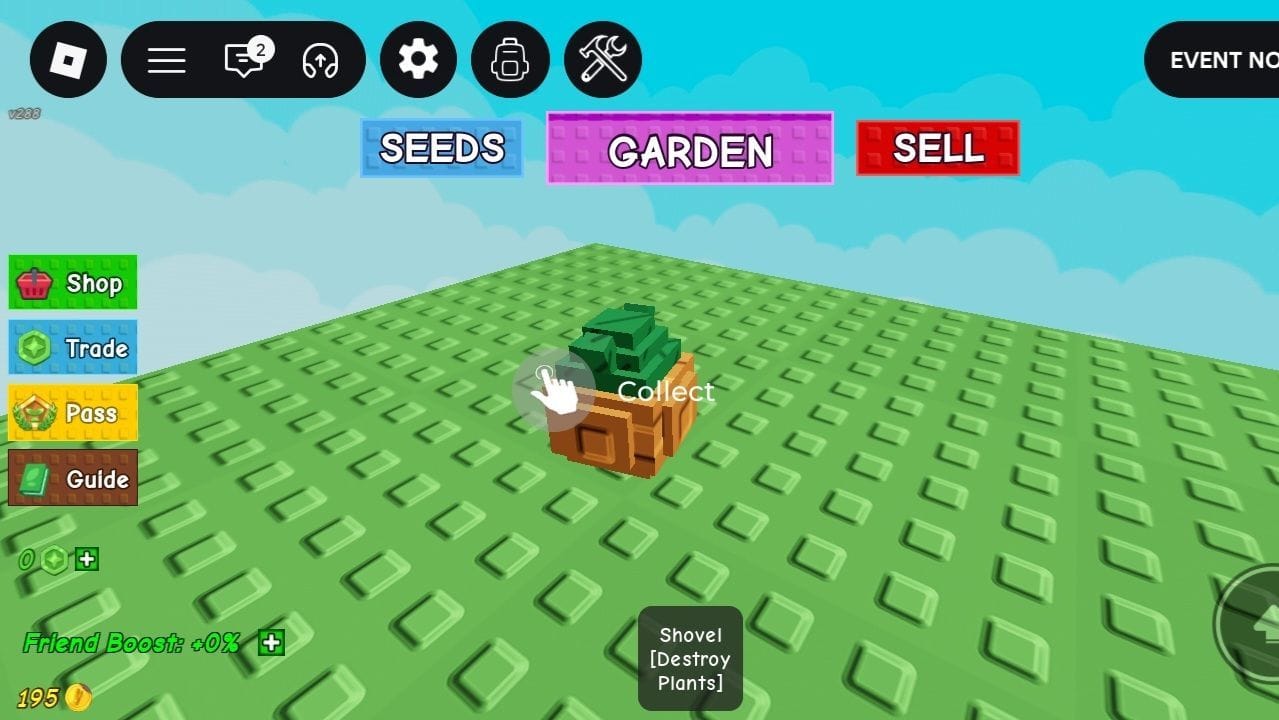The image size is (1279, 720).
Task: Increase Friend Boost with plus button
Action: tap(271, 642)
